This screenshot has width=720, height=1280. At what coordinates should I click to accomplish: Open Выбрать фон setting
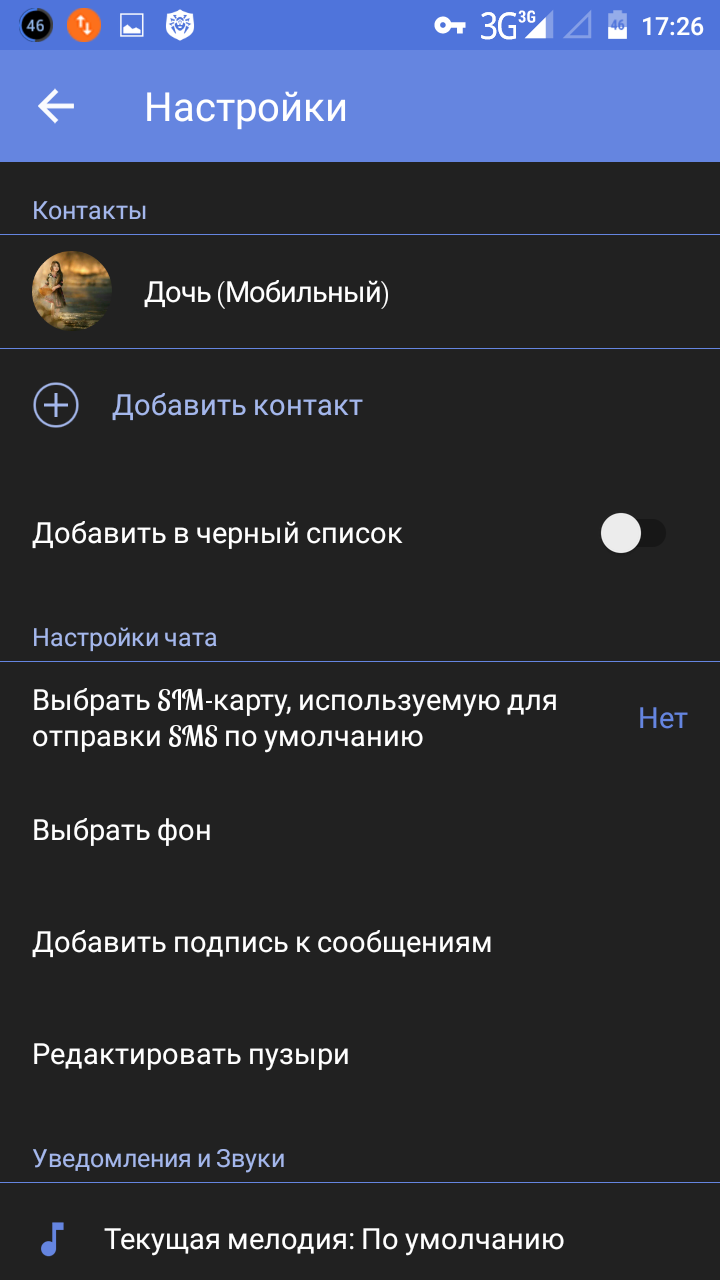click(122, 831)
